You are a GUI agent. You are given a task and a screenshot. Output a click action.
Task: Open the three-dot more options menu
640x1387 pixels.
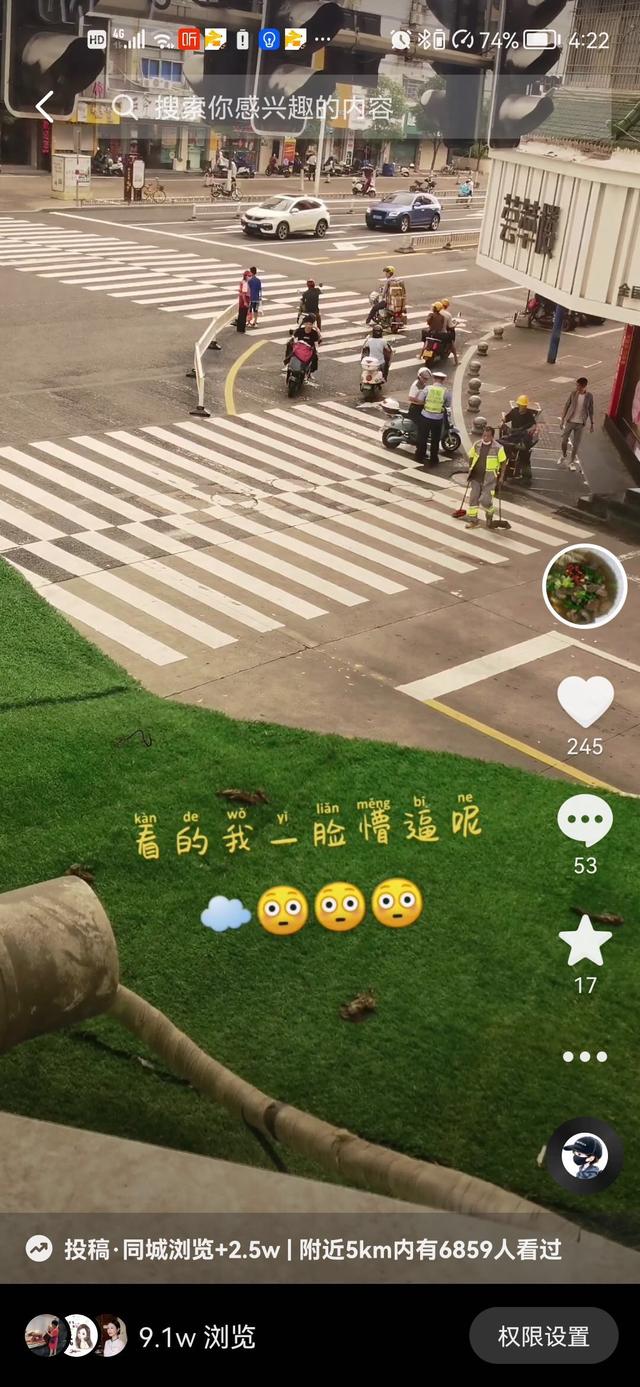point(585,1056)
